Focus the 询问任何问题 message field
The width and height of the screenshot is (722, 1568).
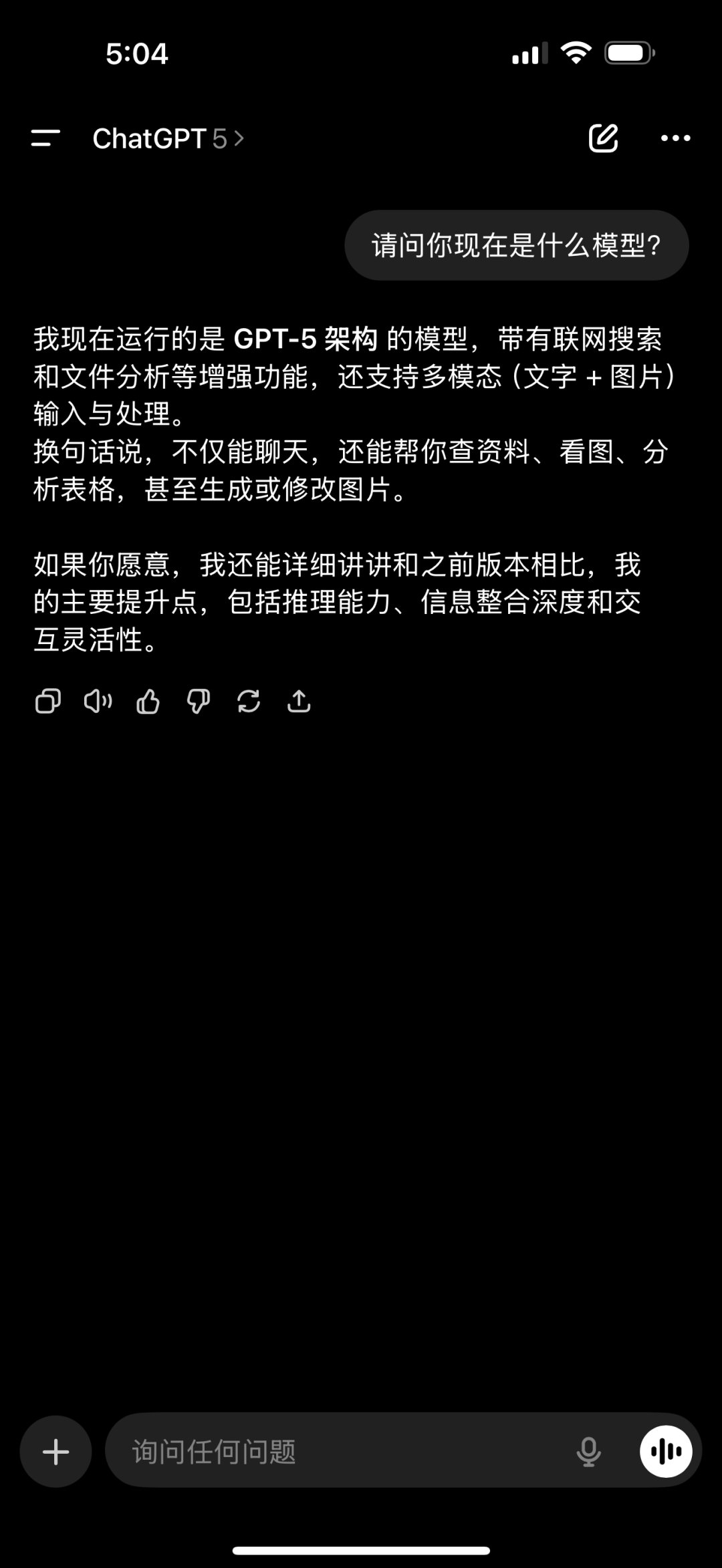point(334,1451)
